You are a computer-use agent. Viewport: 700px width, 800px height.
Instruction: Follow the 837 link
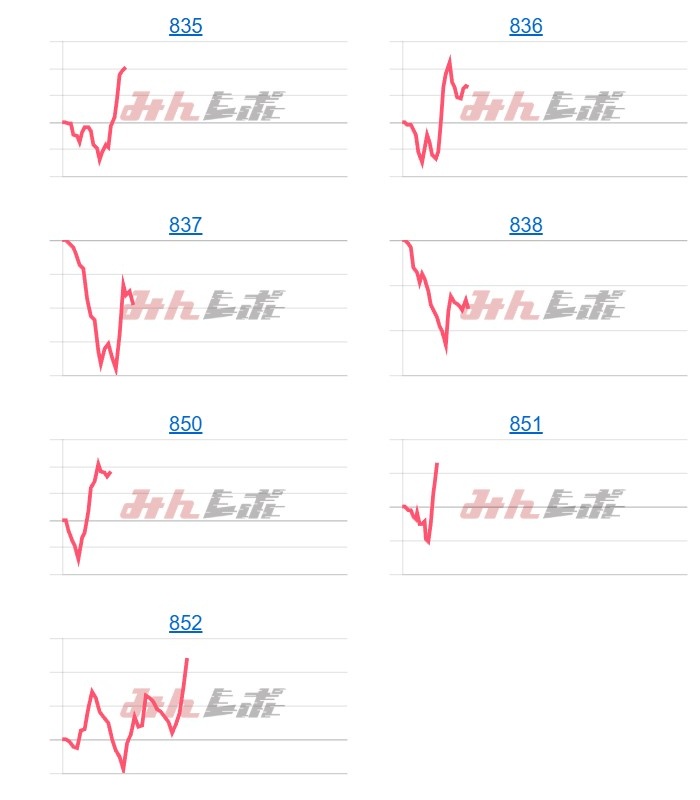186,226
